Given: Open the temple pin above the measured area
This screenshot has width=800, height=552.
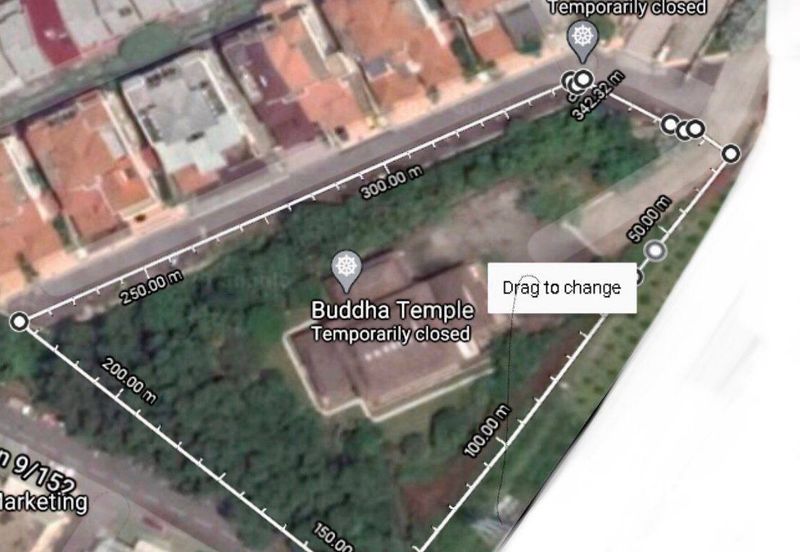Looking at the screenshot, I should [x=582, y=39].
